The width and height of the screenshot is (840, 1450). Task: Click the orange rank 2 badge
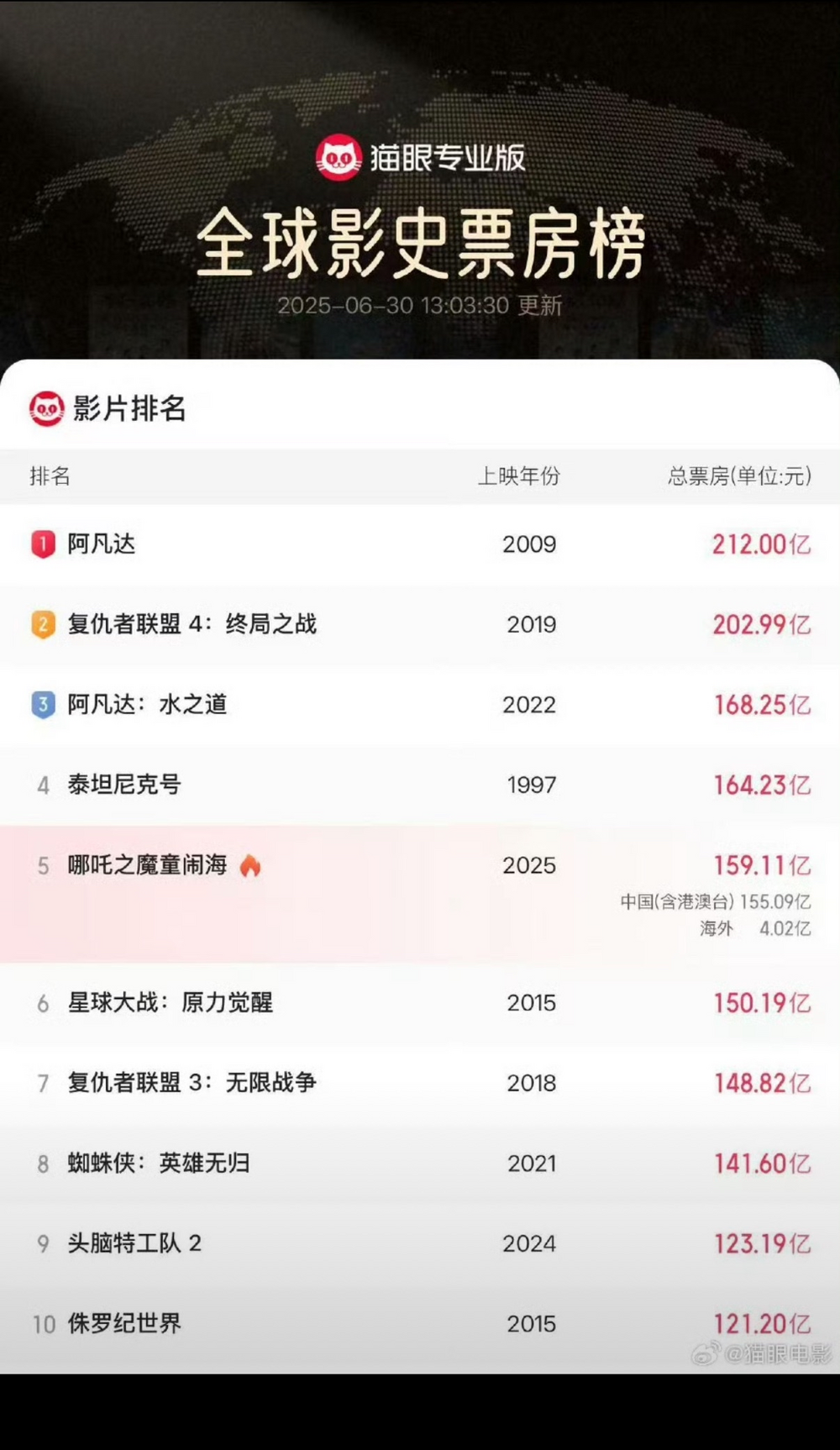(43, 625)
